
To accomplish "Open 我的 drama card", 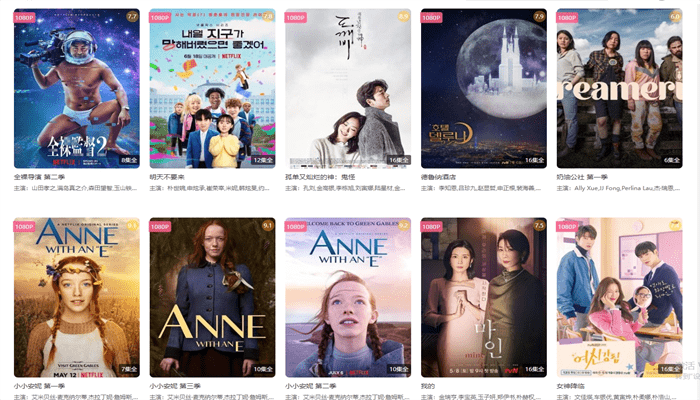I will tap(483, 297).
